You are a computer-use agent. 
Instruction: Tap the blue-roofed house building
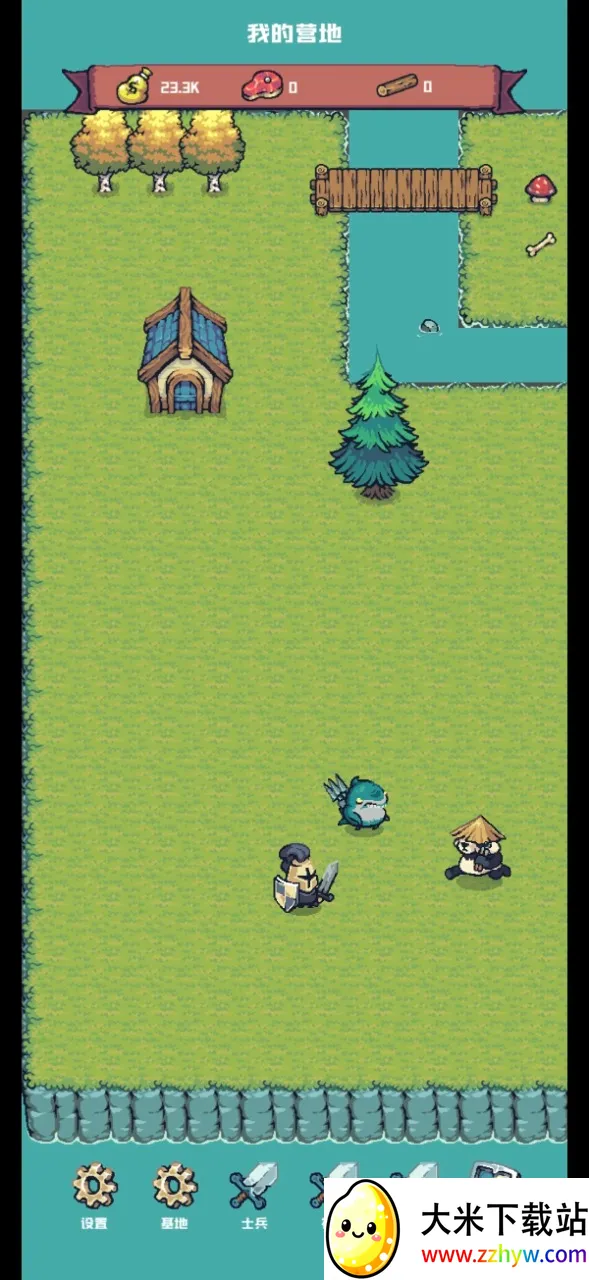(x=185, y=352)
